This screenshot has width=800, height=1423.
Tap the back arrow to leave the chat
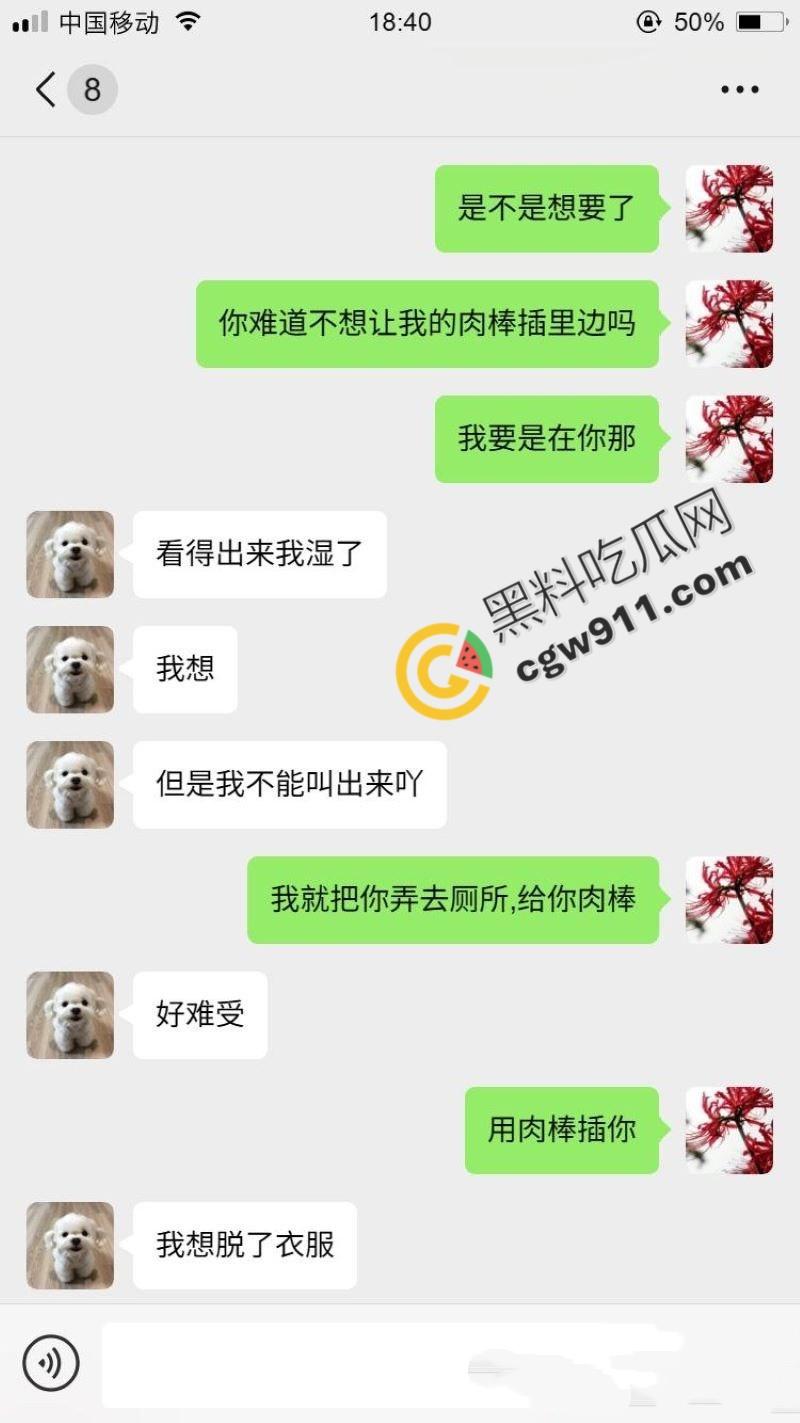tap(43, 89)
